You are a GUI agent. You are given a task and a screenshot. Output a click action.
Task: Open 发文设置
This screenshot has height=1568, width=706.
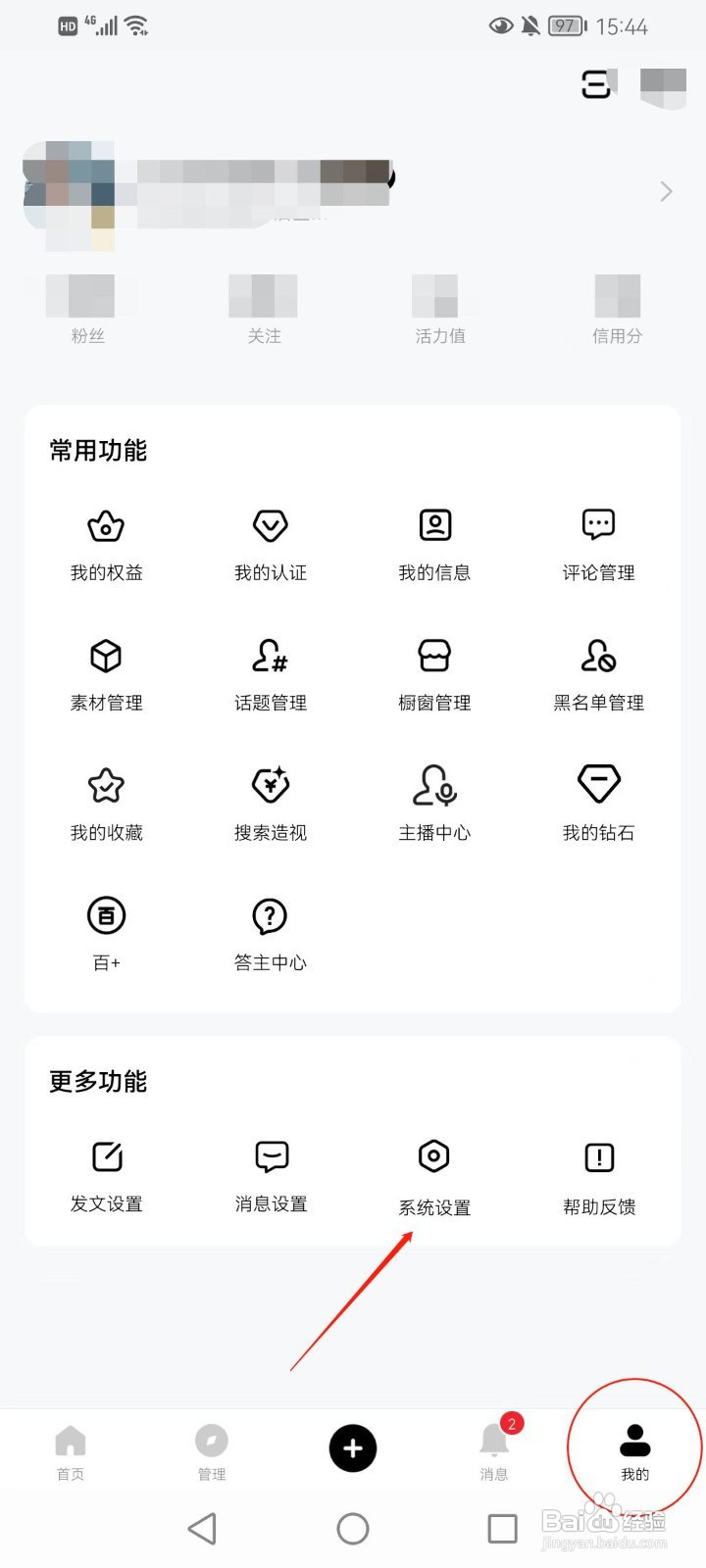[106, 1175]
